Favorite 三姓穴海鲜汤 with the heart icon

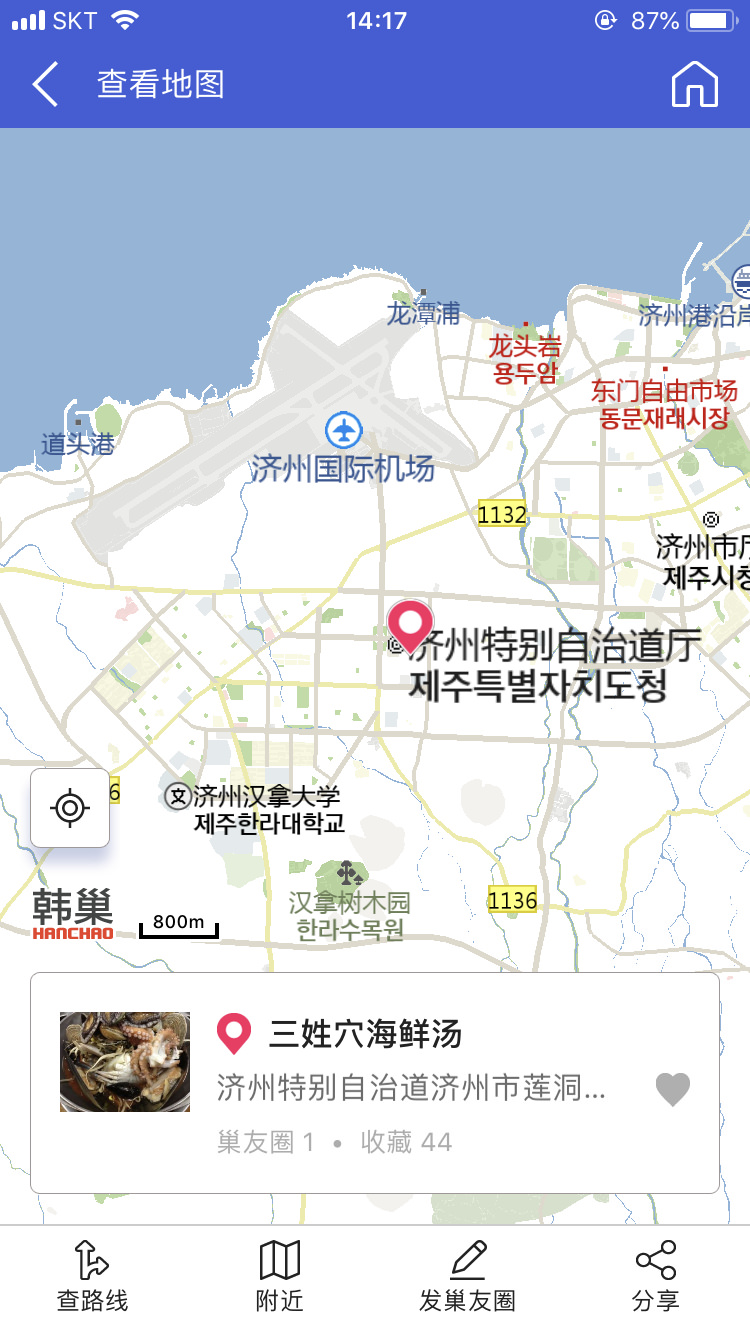[x=673, y=1089]
